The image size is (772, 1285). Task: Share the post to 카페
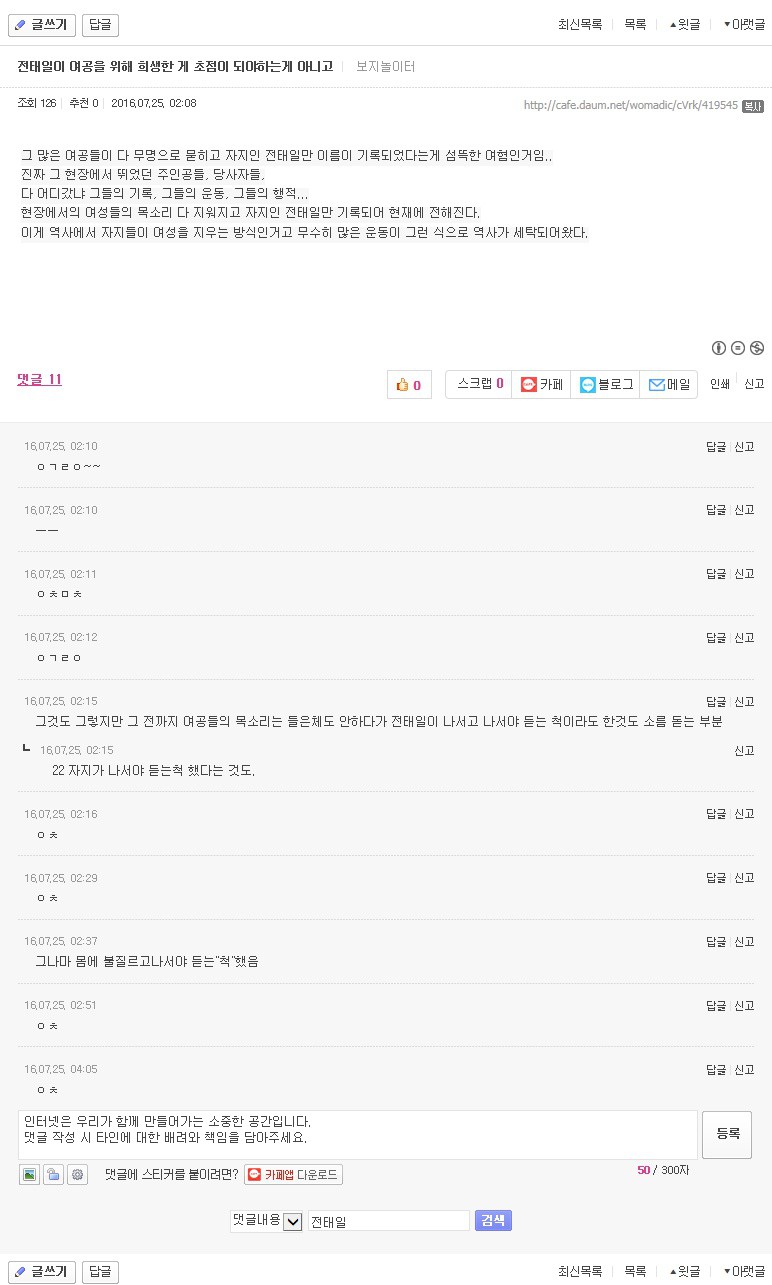pyautogui.click(x=542, y=384)
